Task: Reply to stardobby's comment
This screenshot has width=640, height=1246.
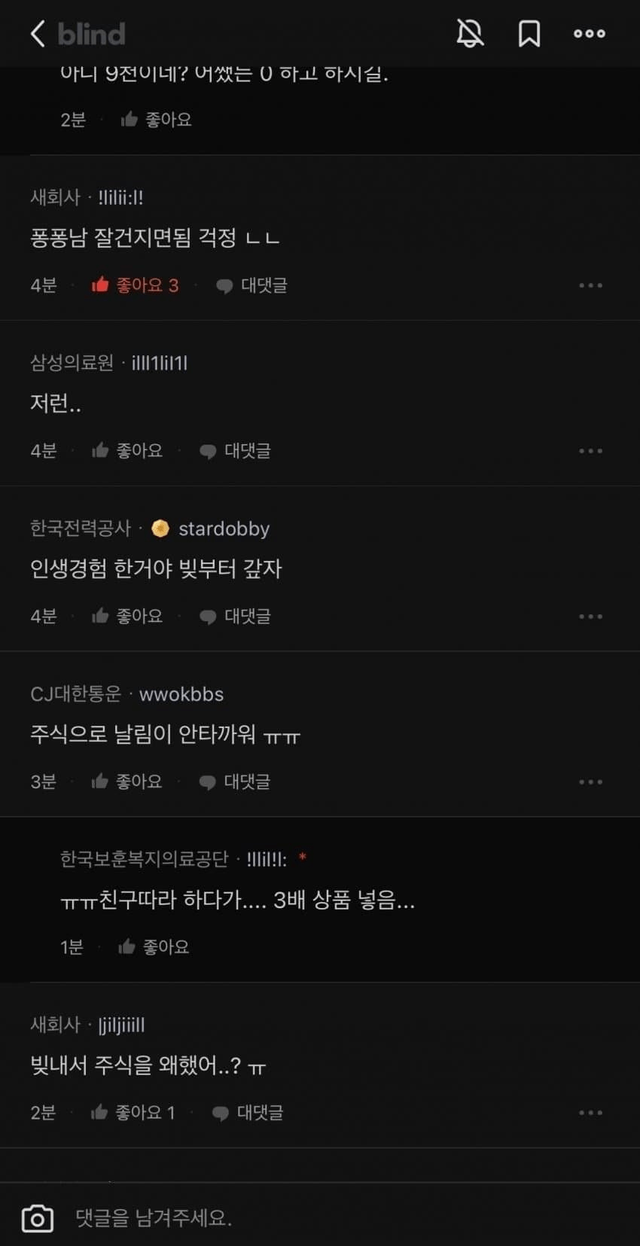Action: (x=235, y=616)
